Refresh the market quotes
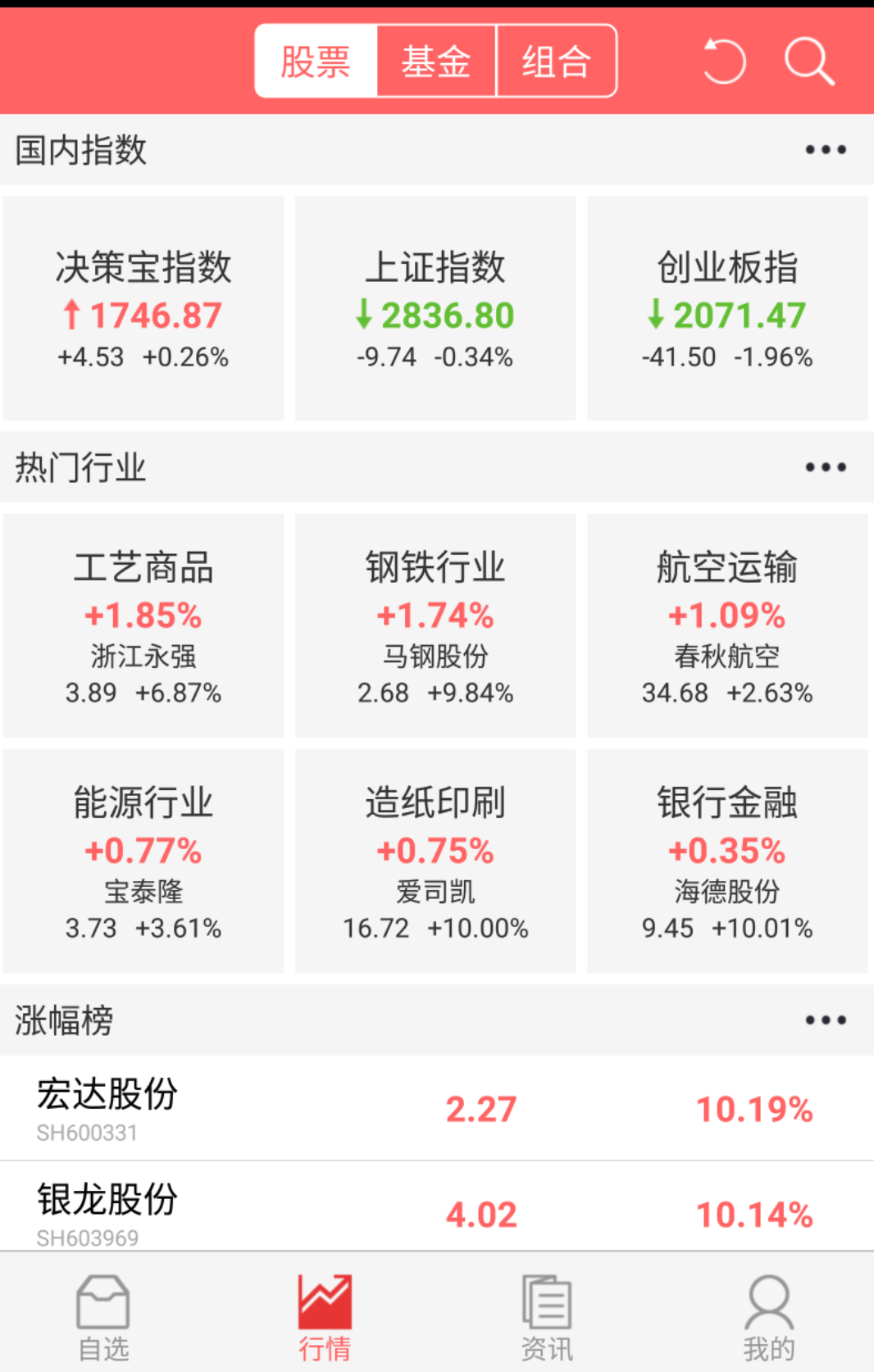 point(725,61)
